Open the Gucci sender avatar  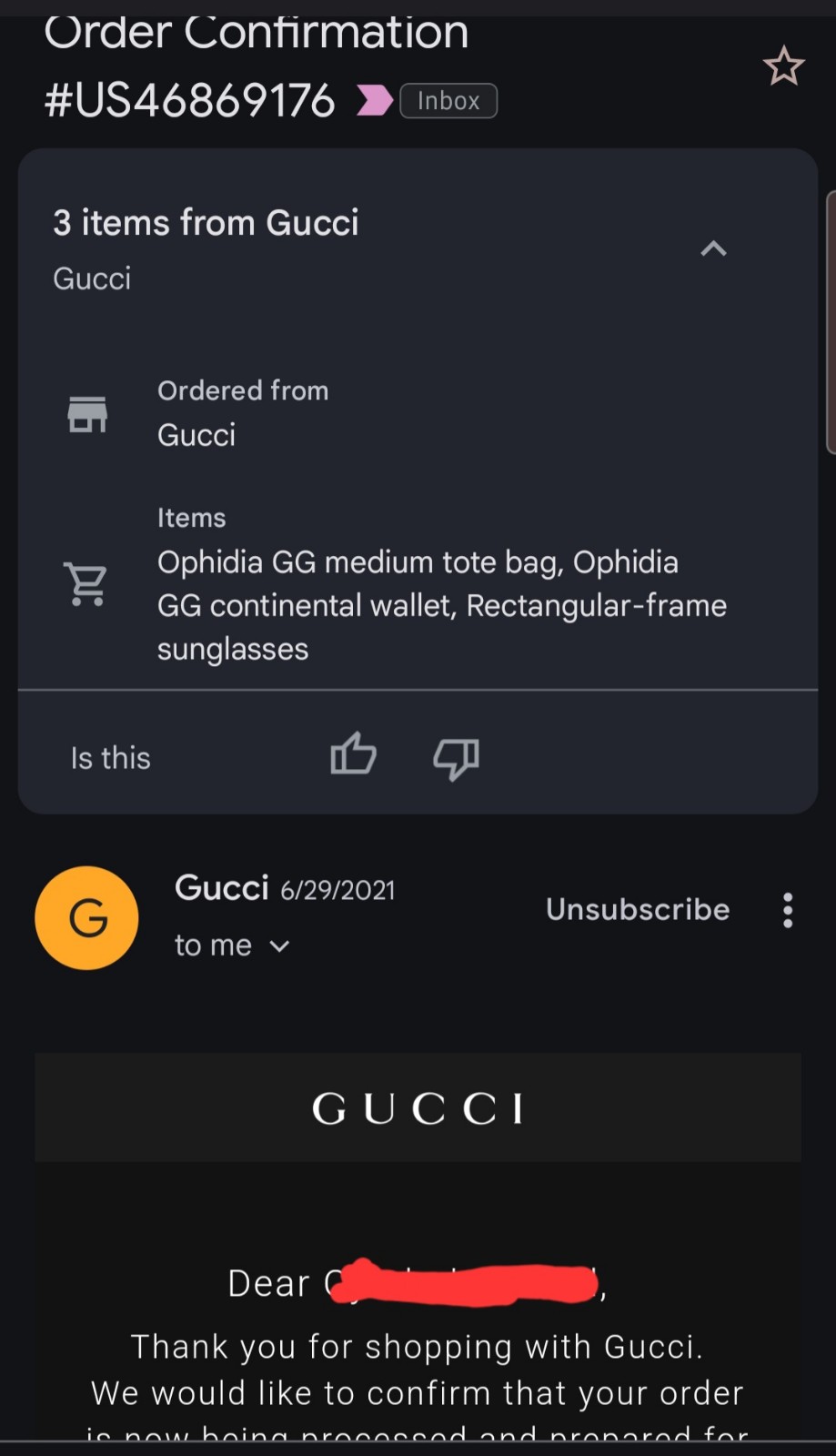[x=87, y=917]
